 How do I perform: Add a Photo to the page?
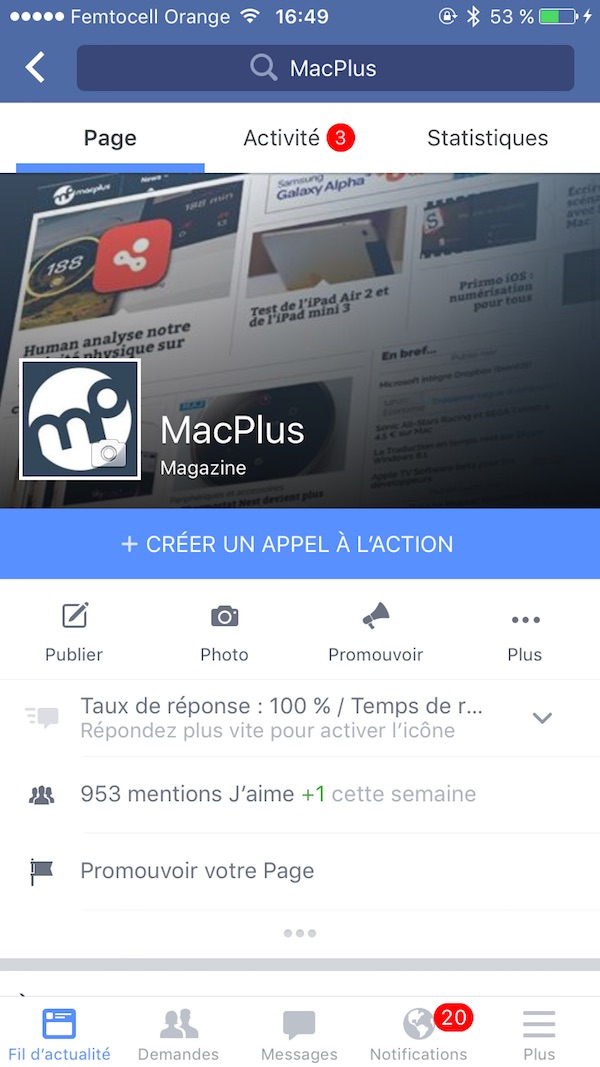224,632
